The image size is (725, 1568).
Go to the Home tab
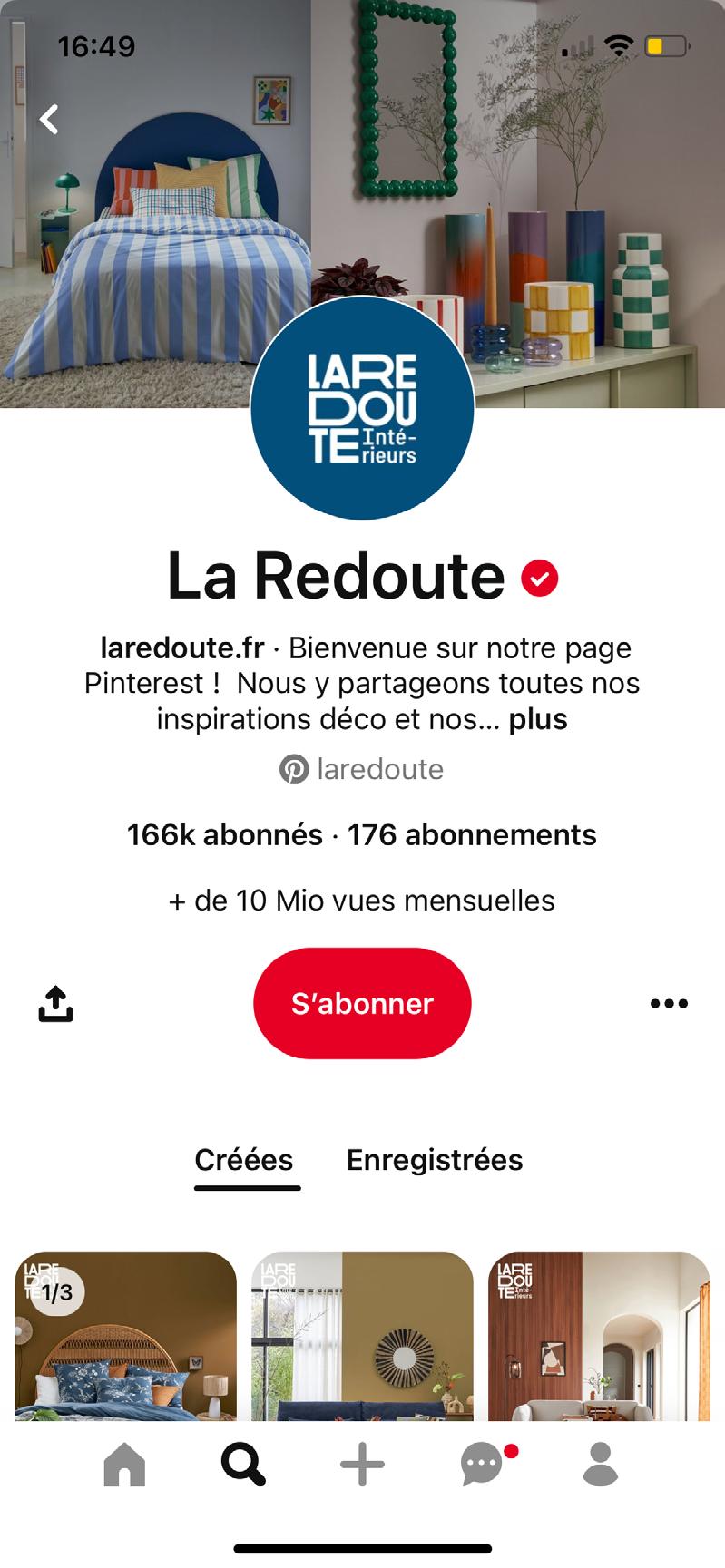[124, 1465]
